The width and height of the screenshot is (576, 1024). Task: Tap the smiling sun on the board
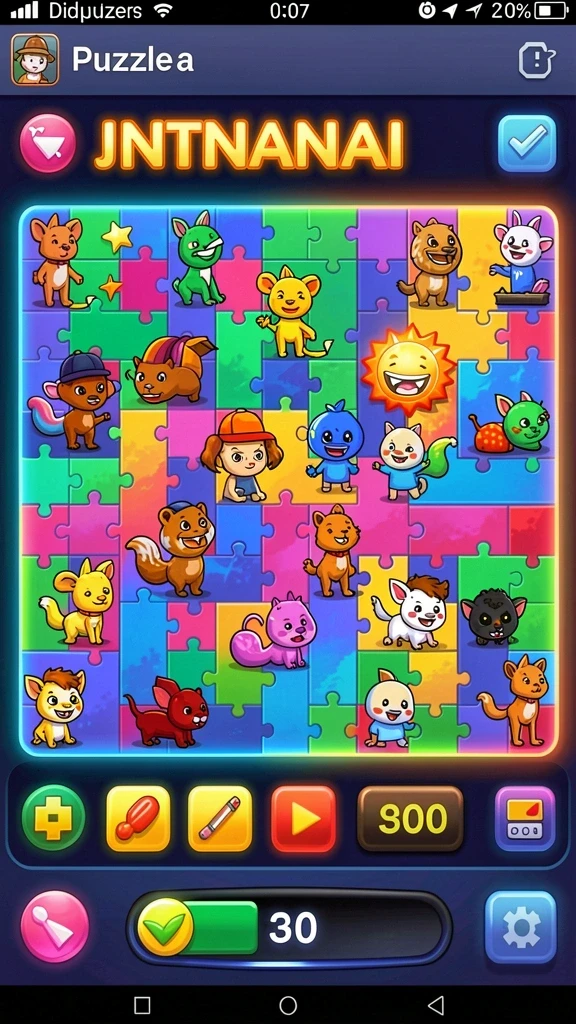[x=408, y=370]
